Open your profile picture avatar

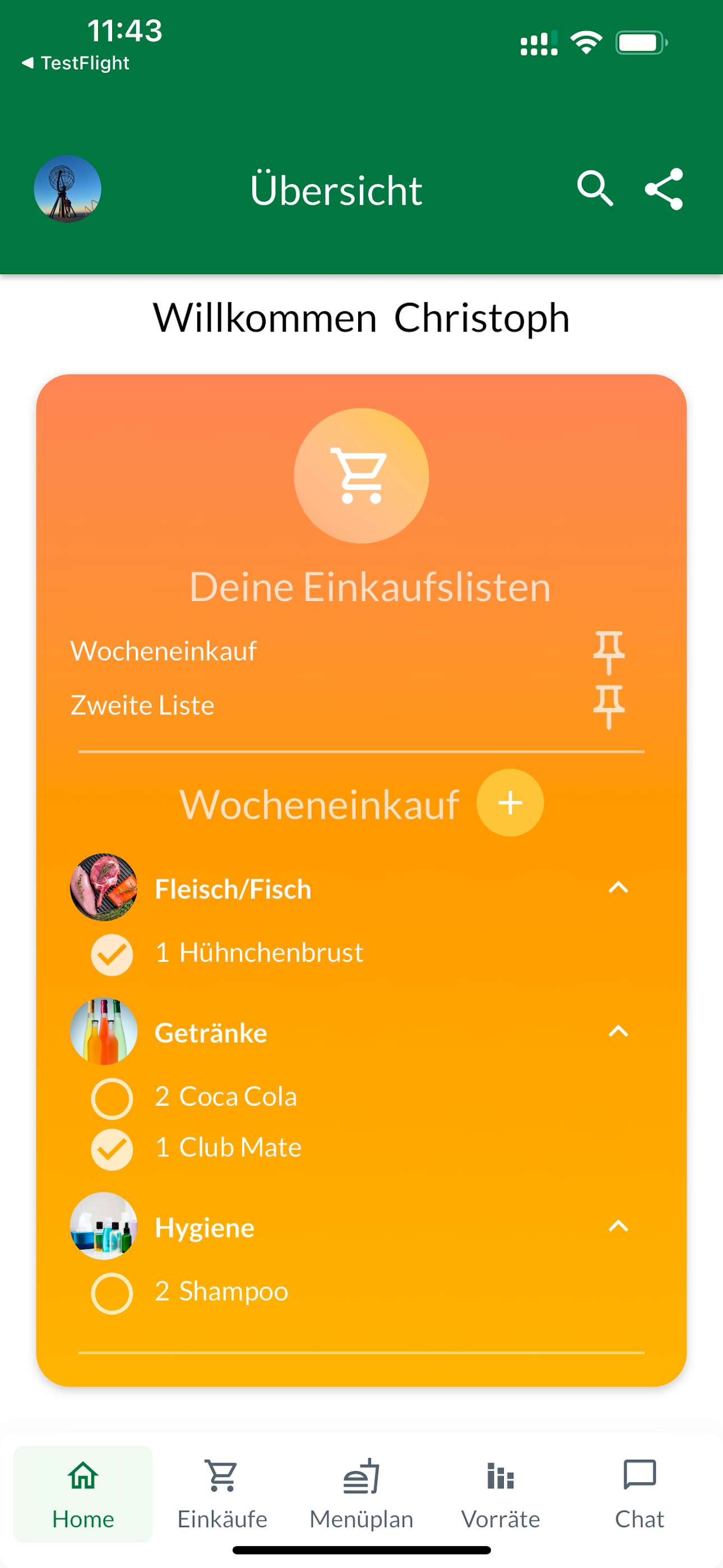coord(67,188)
